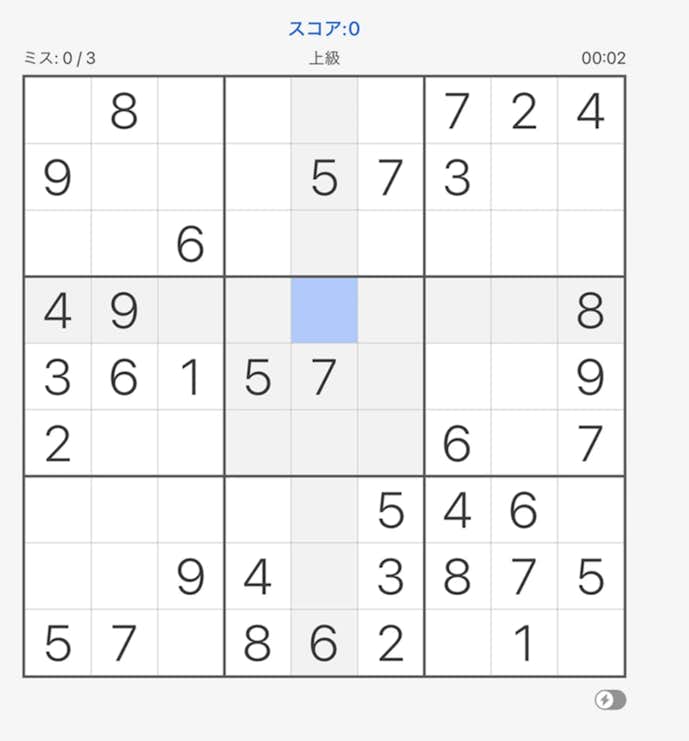
Task: Select the blue highlighted empty cell
Action: (324, 311)
